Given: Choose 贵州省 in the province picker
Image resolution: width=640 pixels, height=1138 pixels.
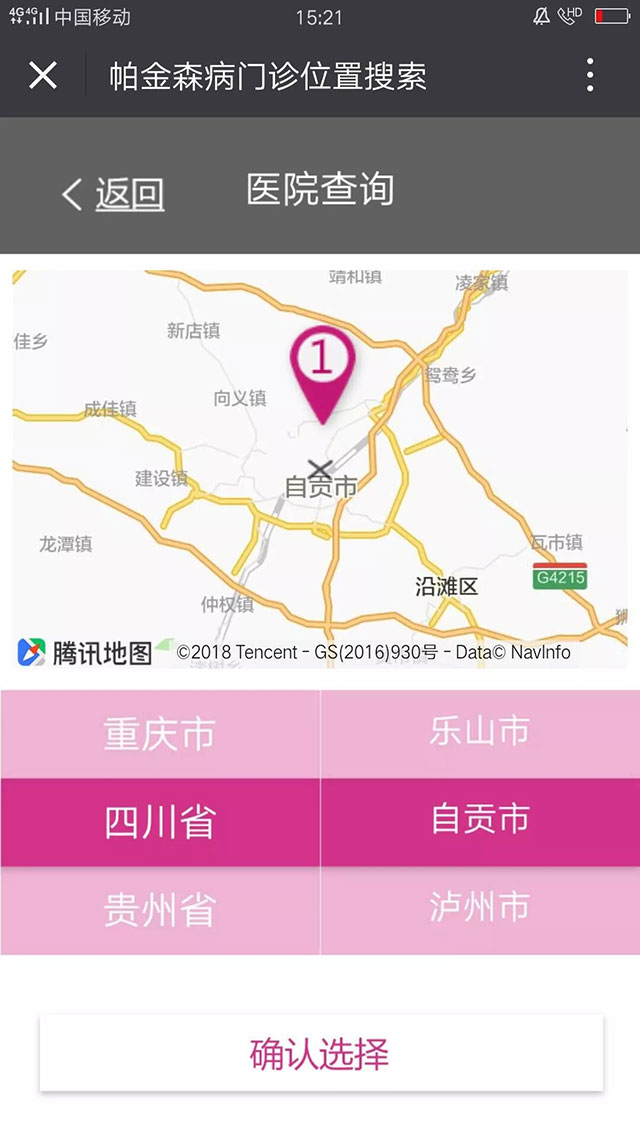Looking at the screenshot, I should click(x=160, y=910).
